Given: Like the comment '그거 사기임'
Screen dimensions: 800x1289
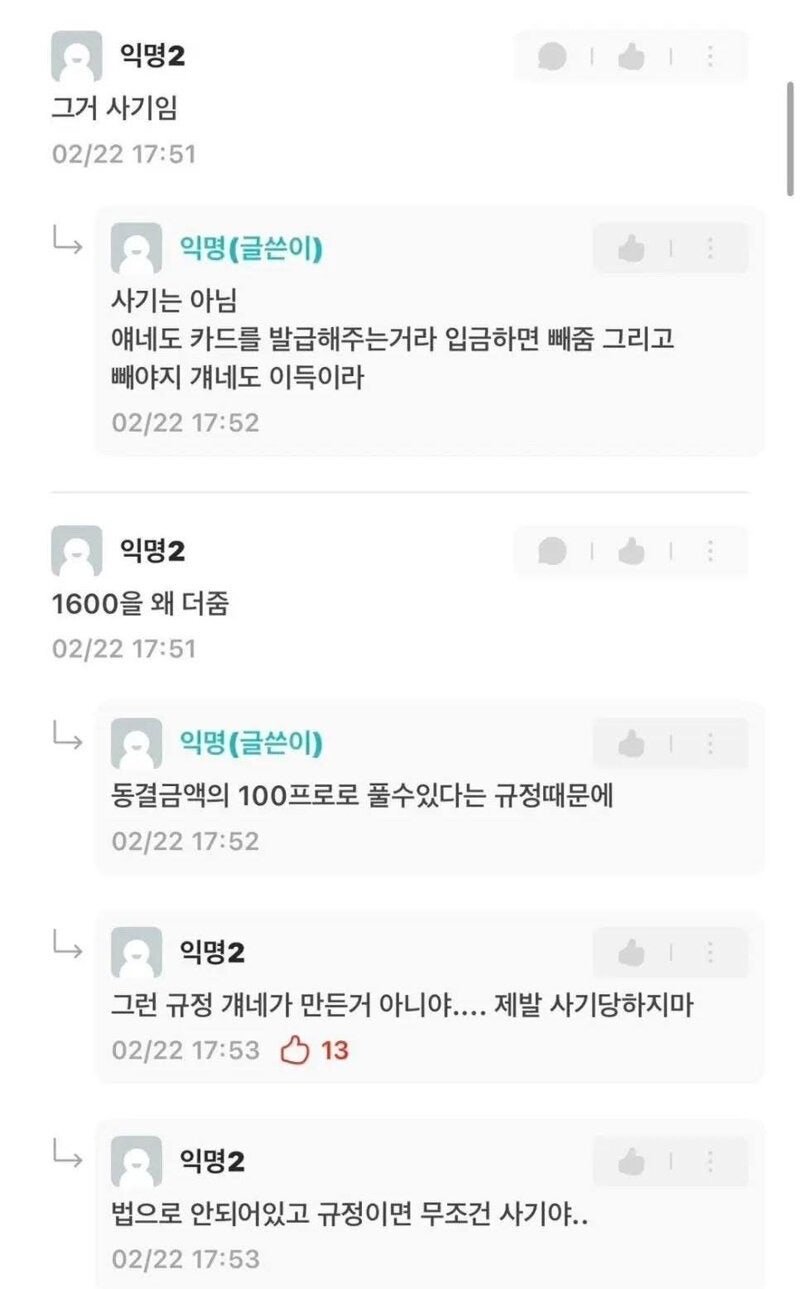Looking at the screenshot, I should [631, 57].
